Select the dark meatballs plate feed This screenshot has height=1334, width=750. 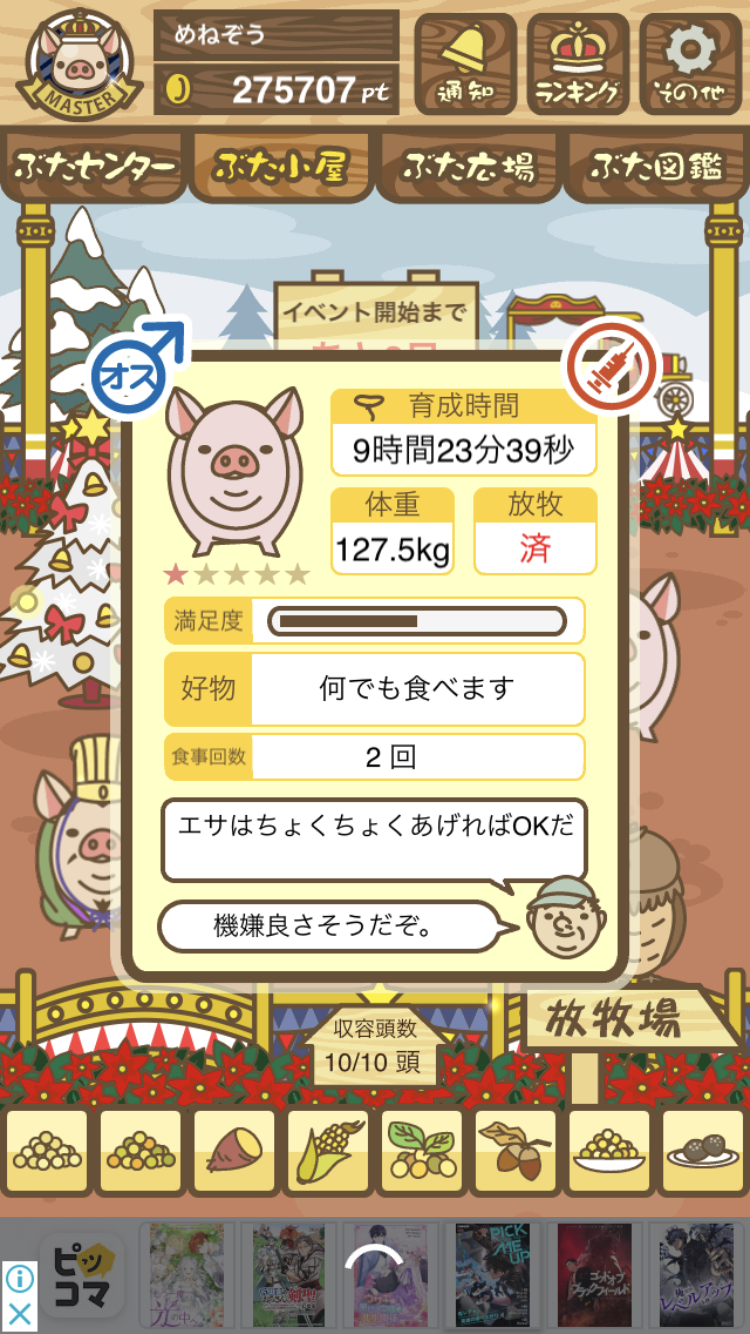[703, 1152]
